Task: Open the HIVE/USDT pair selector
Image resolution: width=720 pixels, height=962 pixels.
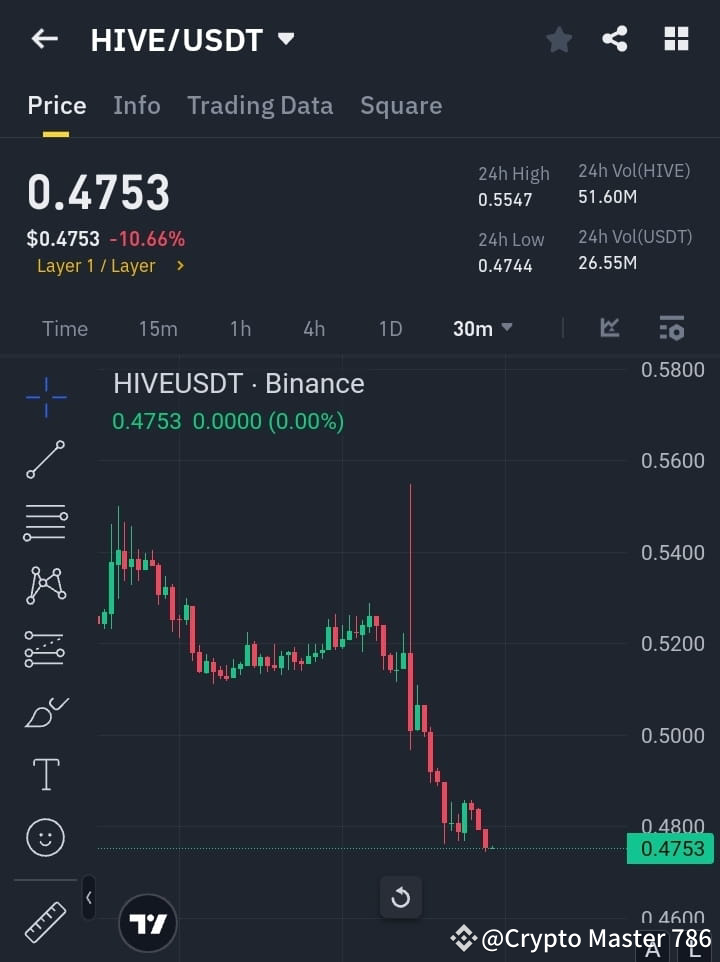Action: (x=193, y=40)
